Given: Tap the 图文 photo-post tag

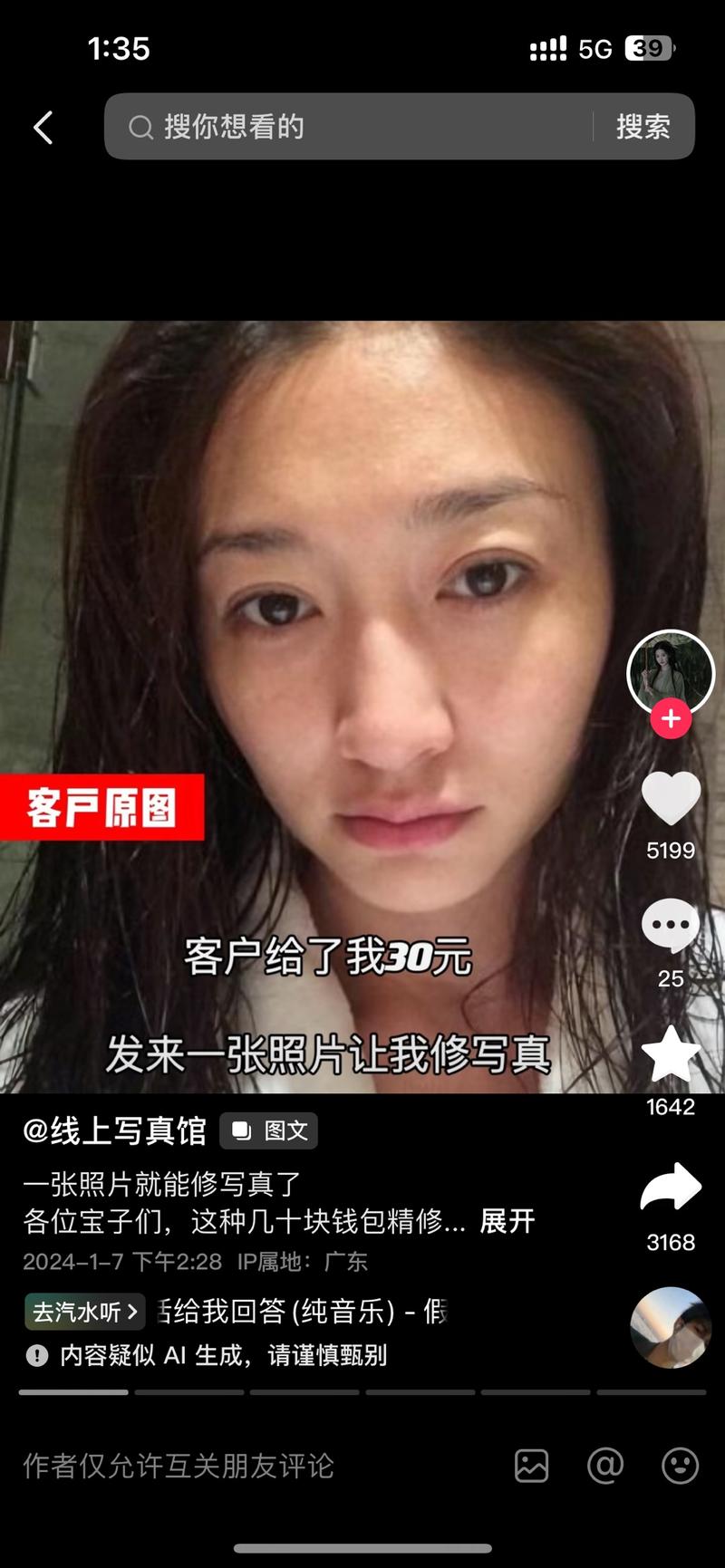Looking at the screenshot, I should [269, 1130].
